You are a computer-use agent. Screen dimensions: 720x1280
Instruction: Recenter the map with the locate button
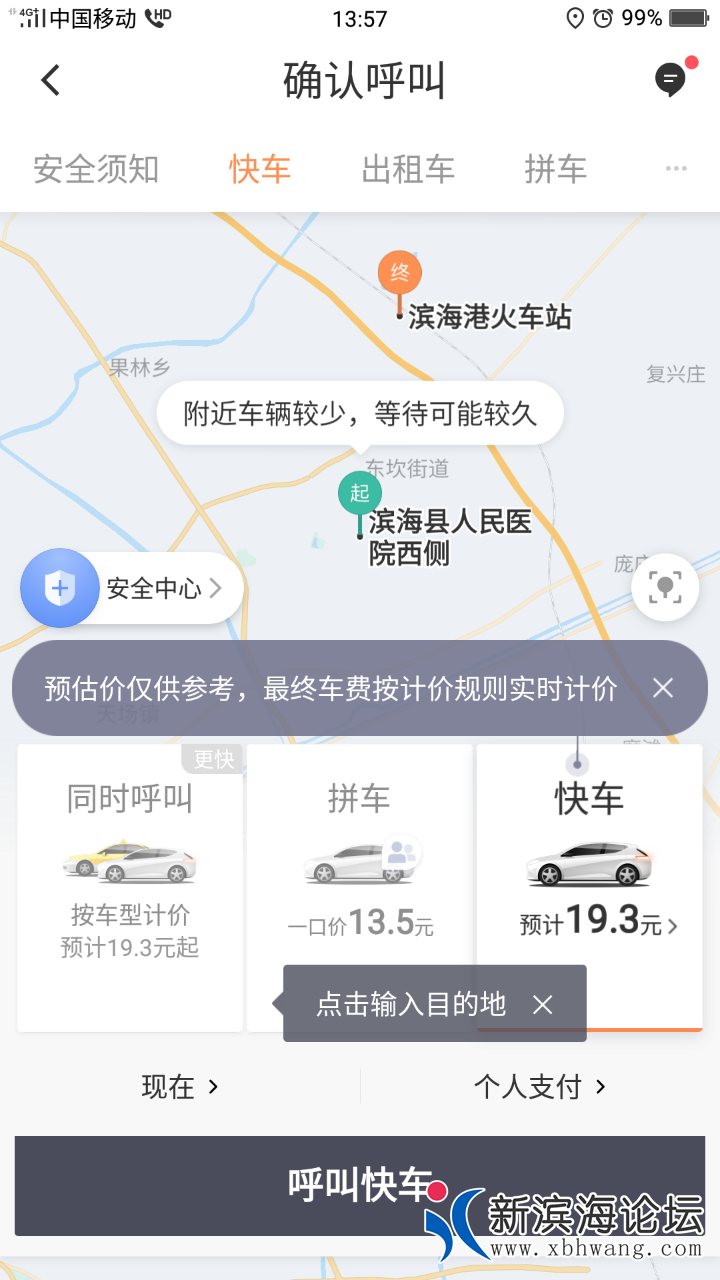coord(665,587)
